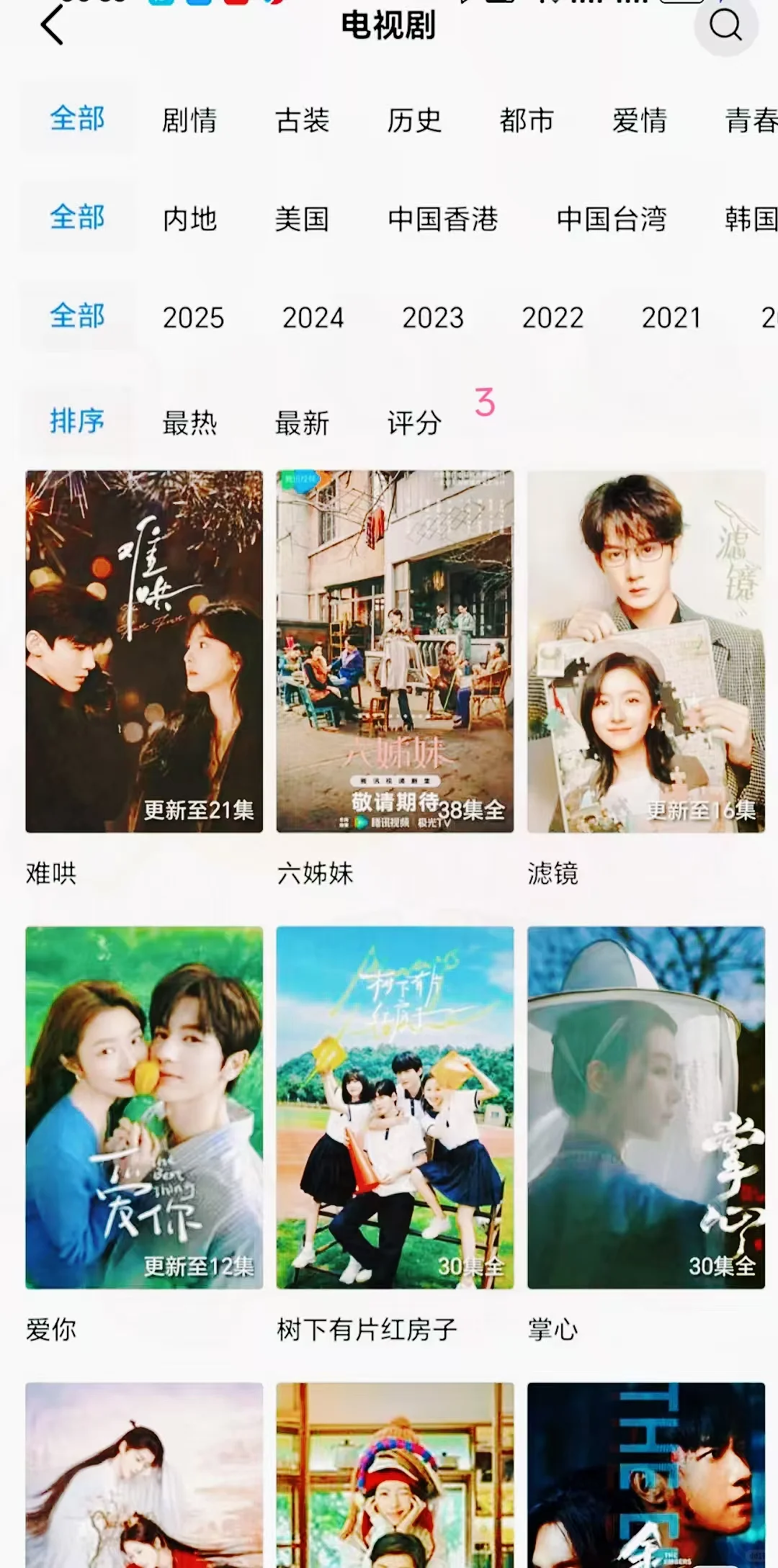Open 六姊妹 drama card
The width and height of the screenshot is (778, 1568).
pos(395,652)
